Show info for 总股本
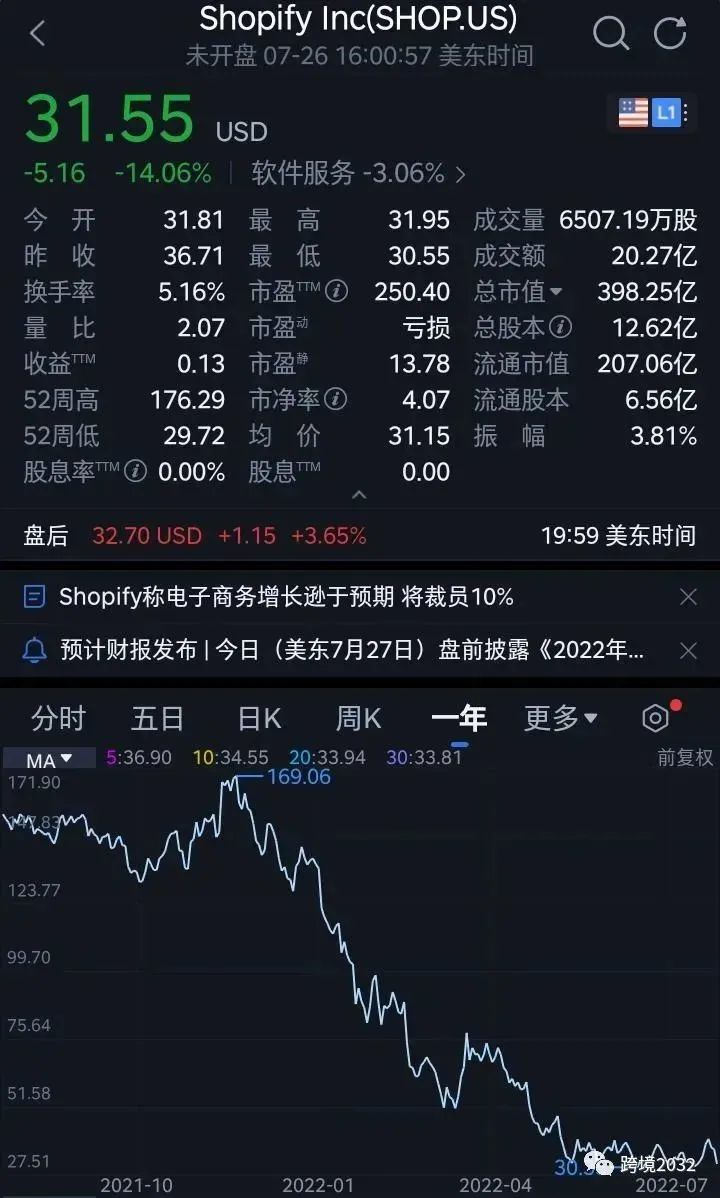Screen dimensions: 720x1198 [x=562, y=328]
